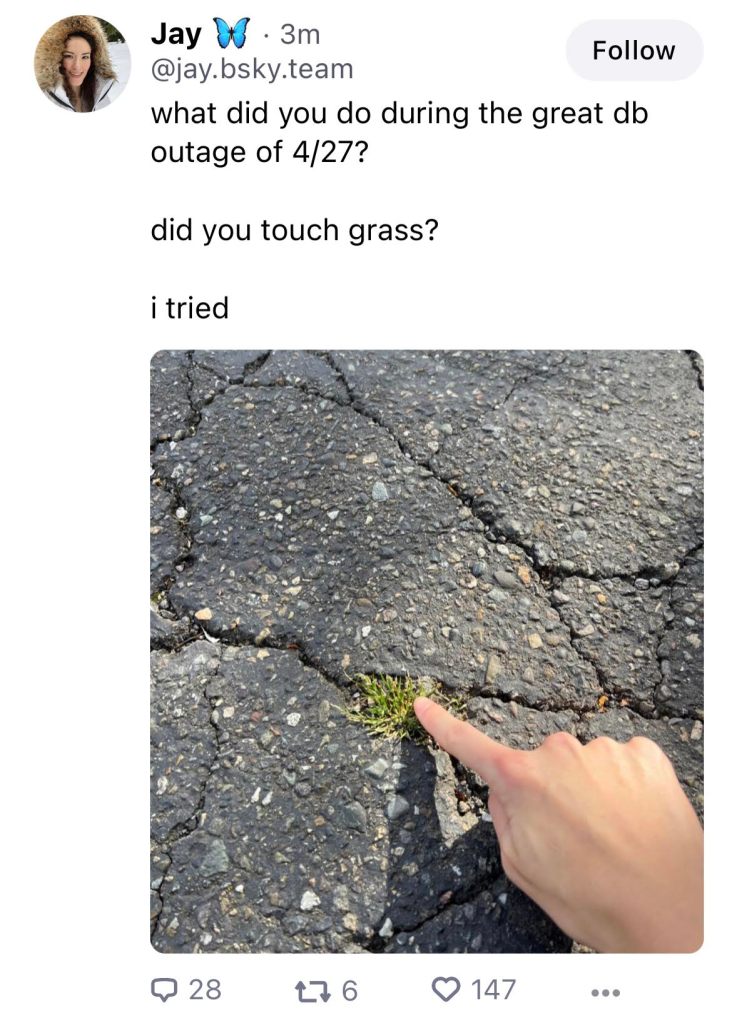Open the post's more options menu
Image resolution: width=732 pixels, height=1023 pixels.
pos(606,991)
